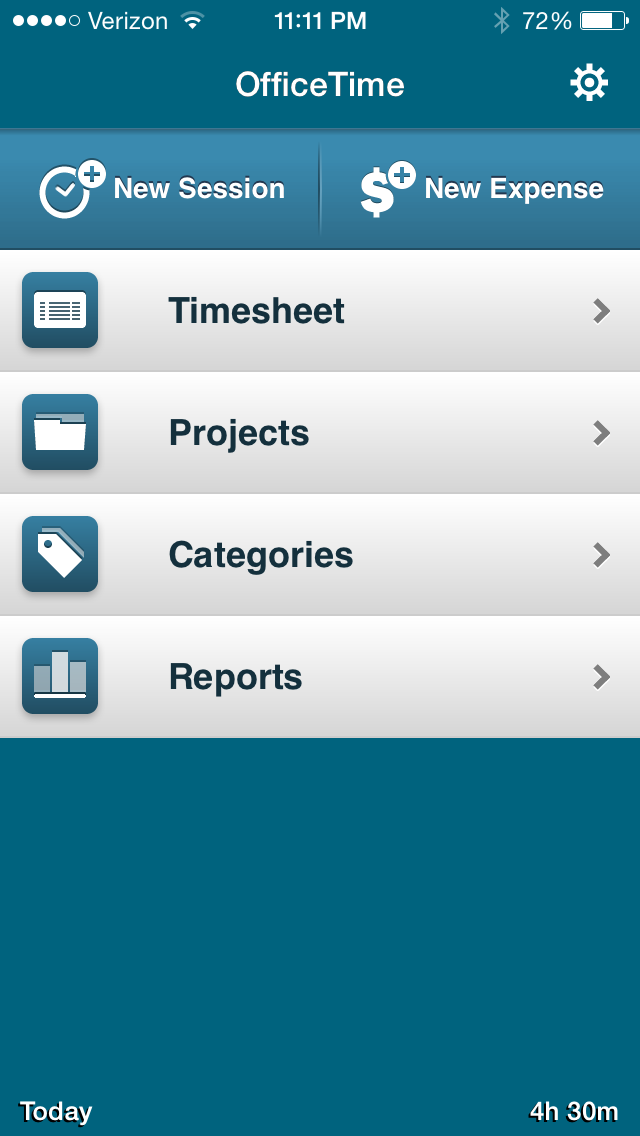Add a New Expense

pyautogui.click(x=482, y=189)
